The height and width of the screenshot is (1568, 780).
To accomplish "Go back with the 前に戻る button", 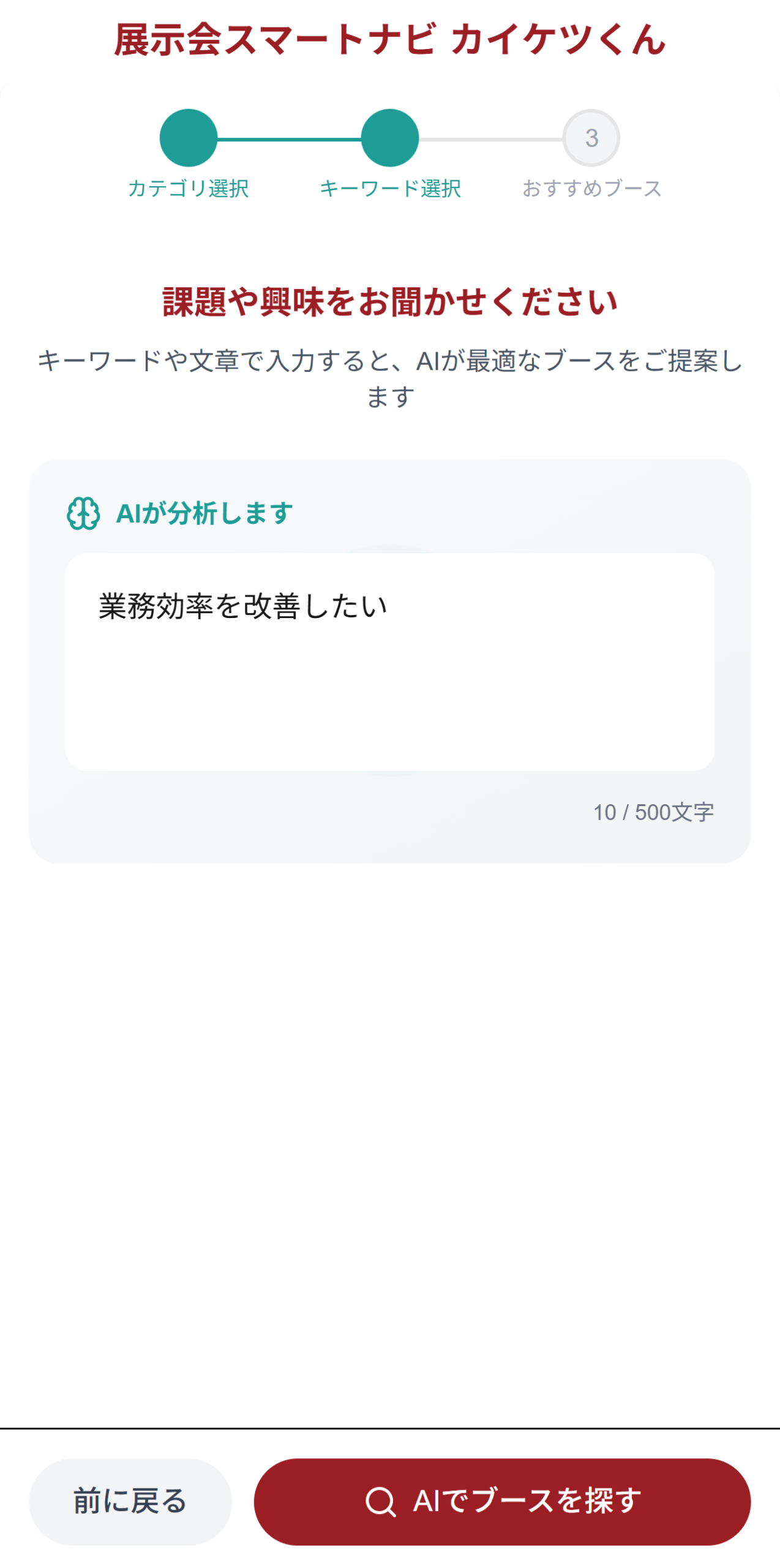I will pos(130,1501).
